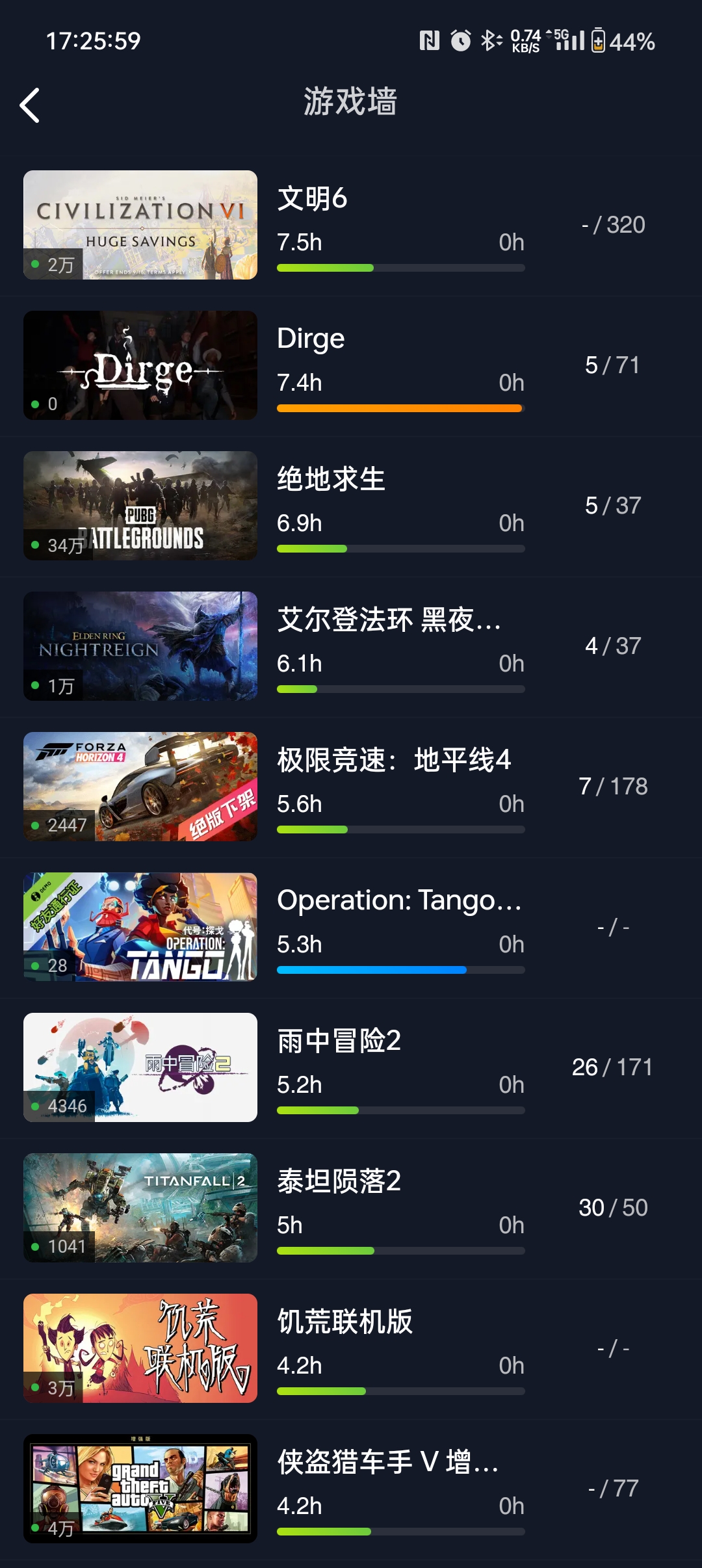The width and height of the screenshot is (702, 1568).
Task: Open 极限竞速：地平线4 from the list
Action: [351, 787]
